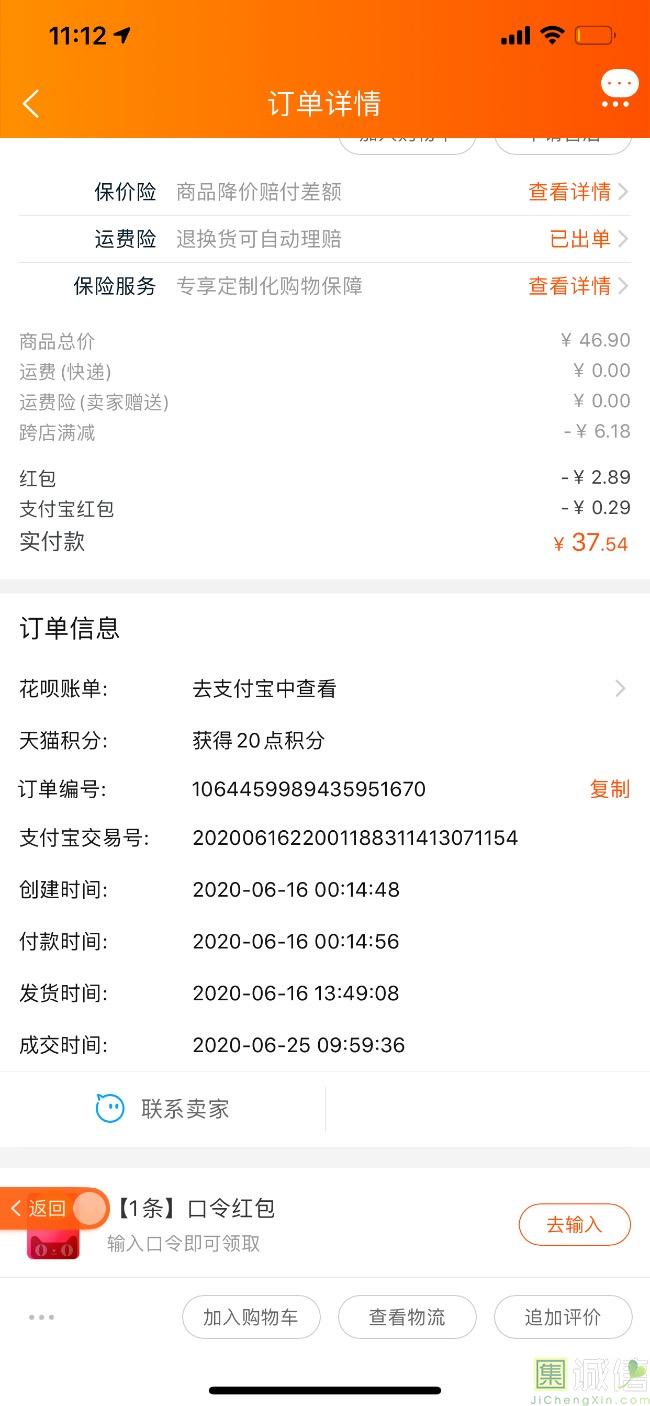Open the message bubble icon
Viewport: 650px width, 1406px height.
point(619,89)
